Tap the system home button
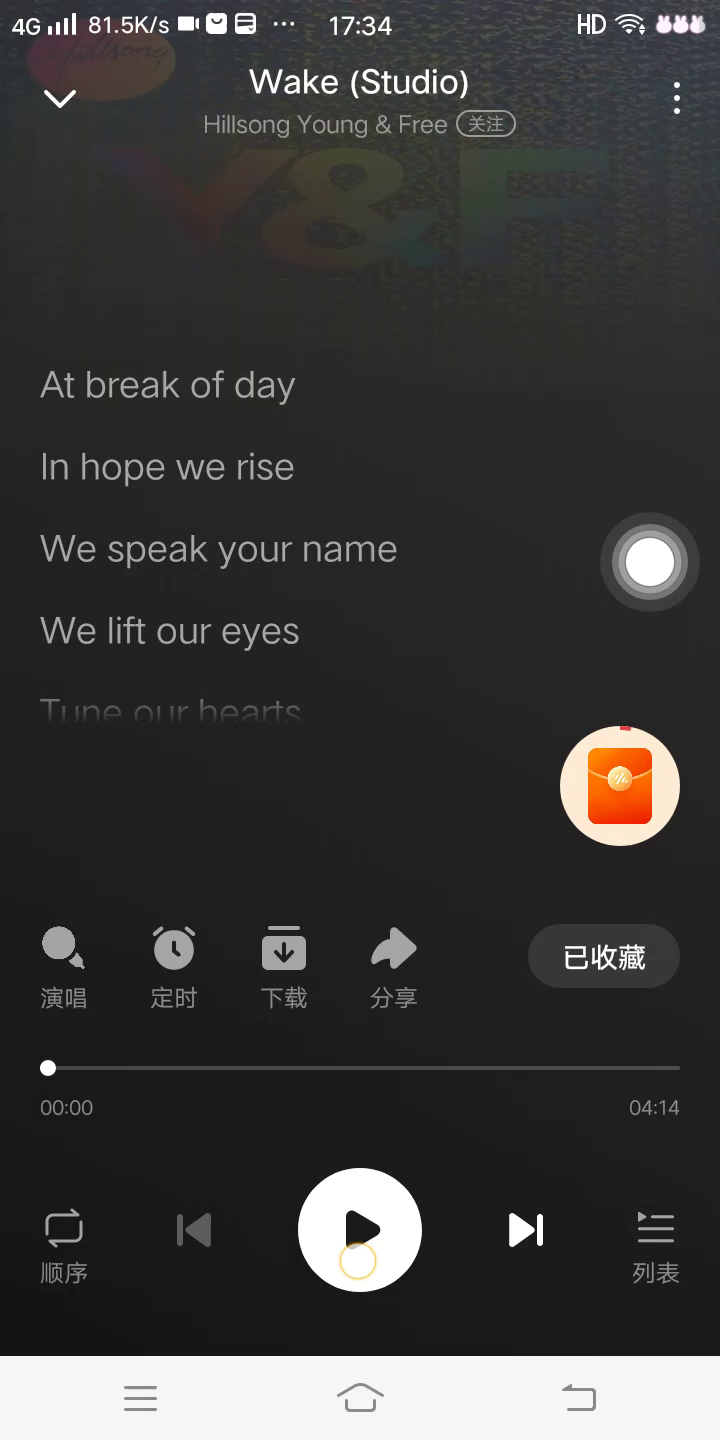Image resolution: width=720 pixels, height=1440 pixels. tap(360, 1398)
